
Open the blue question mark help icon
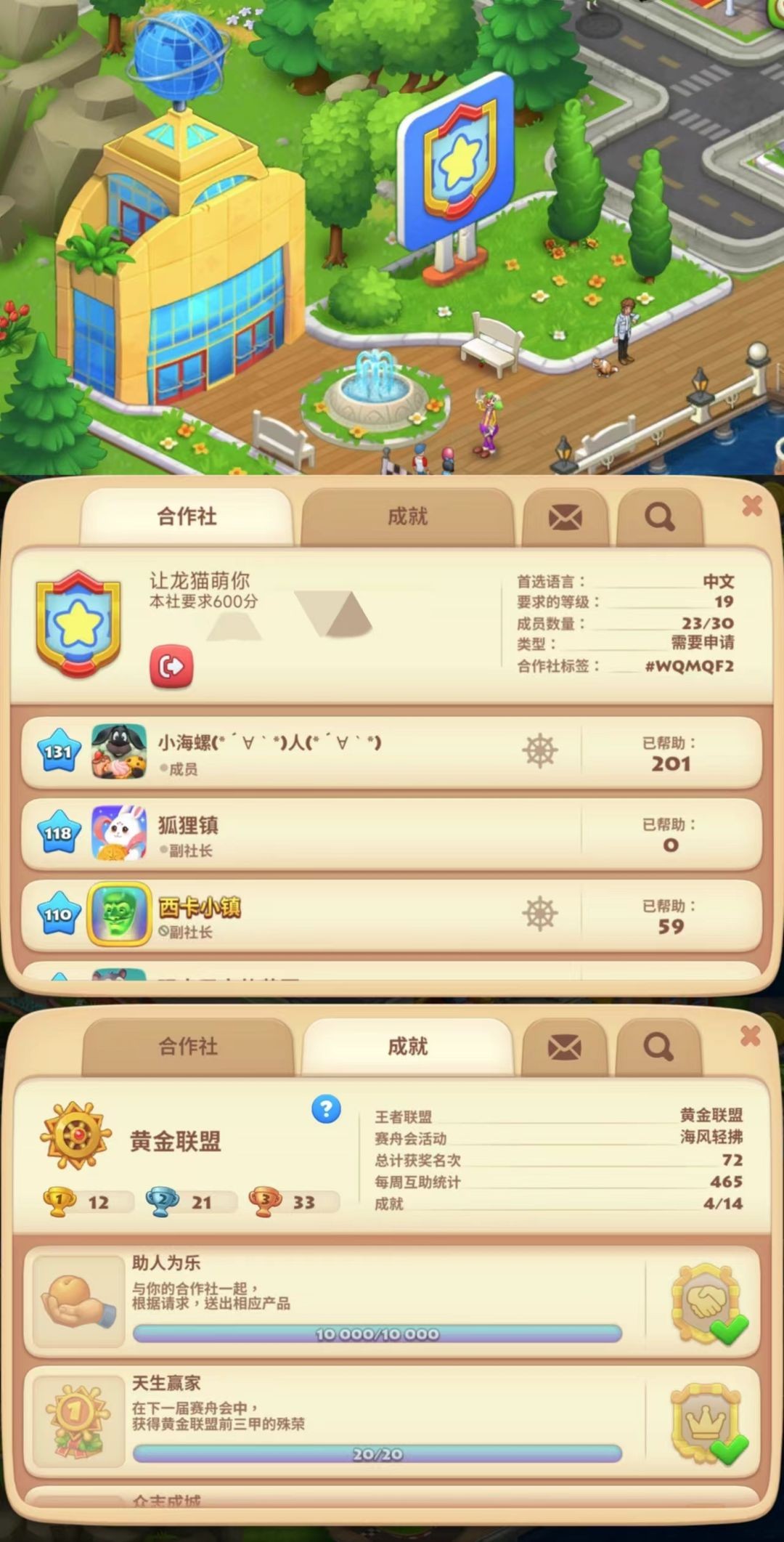click(x=326, y=1109)
